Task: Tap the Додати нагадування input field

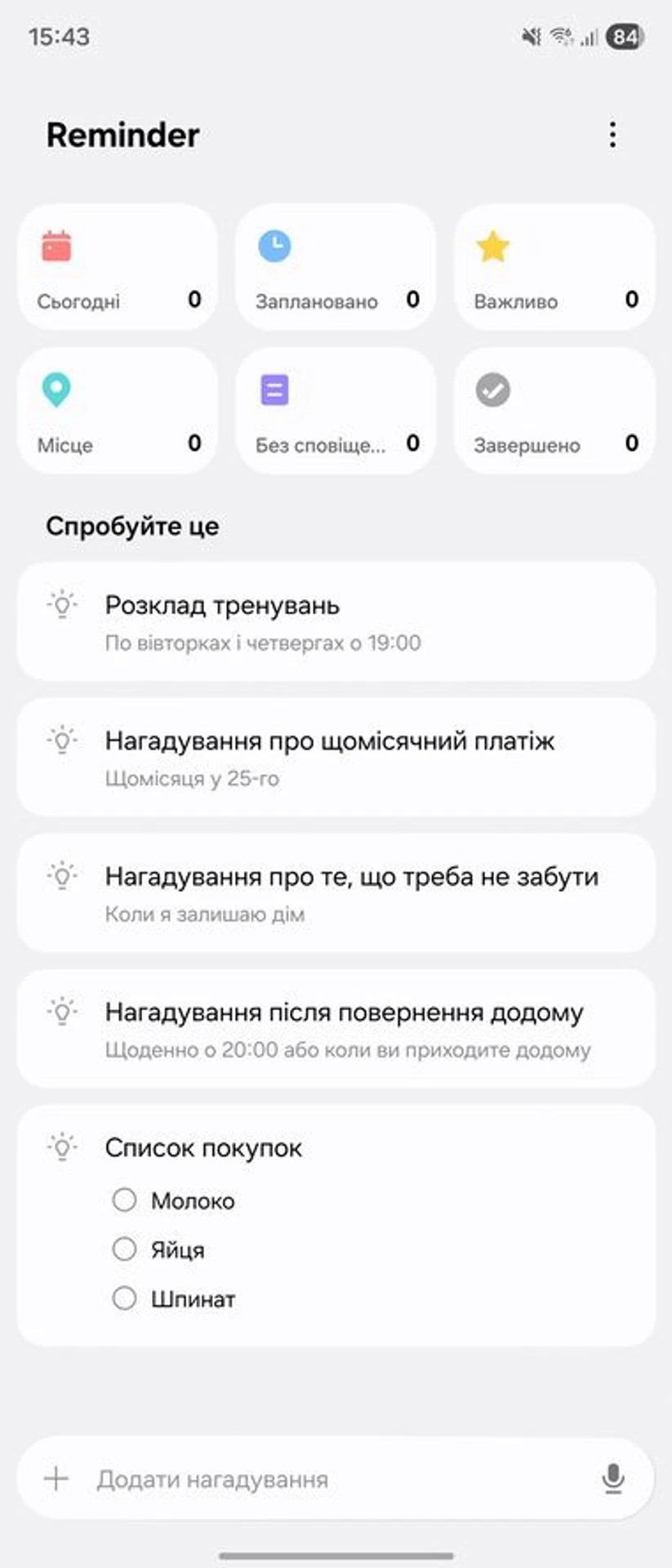Action: pyautogui.click(x=327, y=1479)
